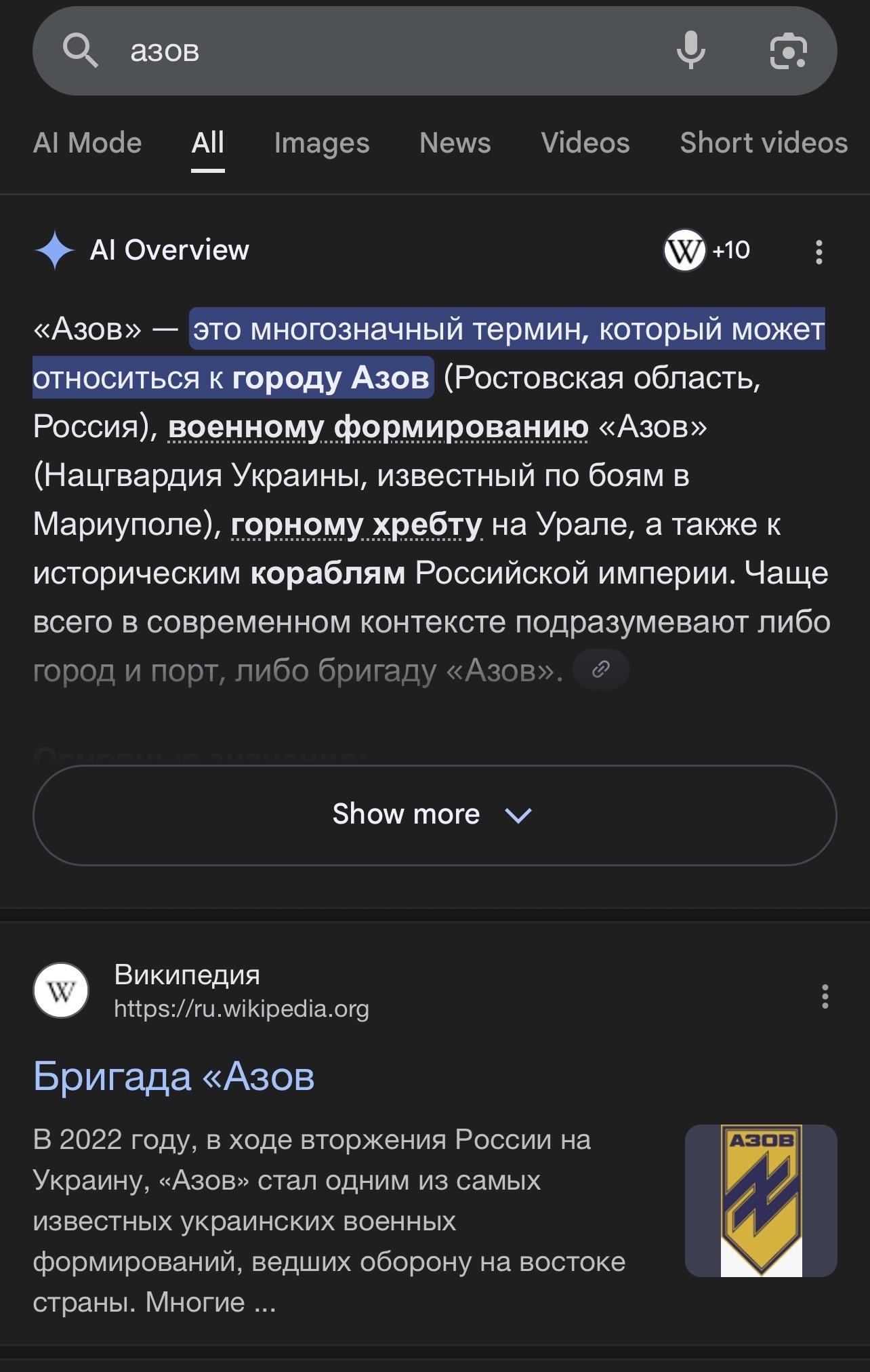Image resolution: width=870 pixels, height=1372 pixels.
Task: Open Google Lens camera search
Action: click(x=788, y=51)
